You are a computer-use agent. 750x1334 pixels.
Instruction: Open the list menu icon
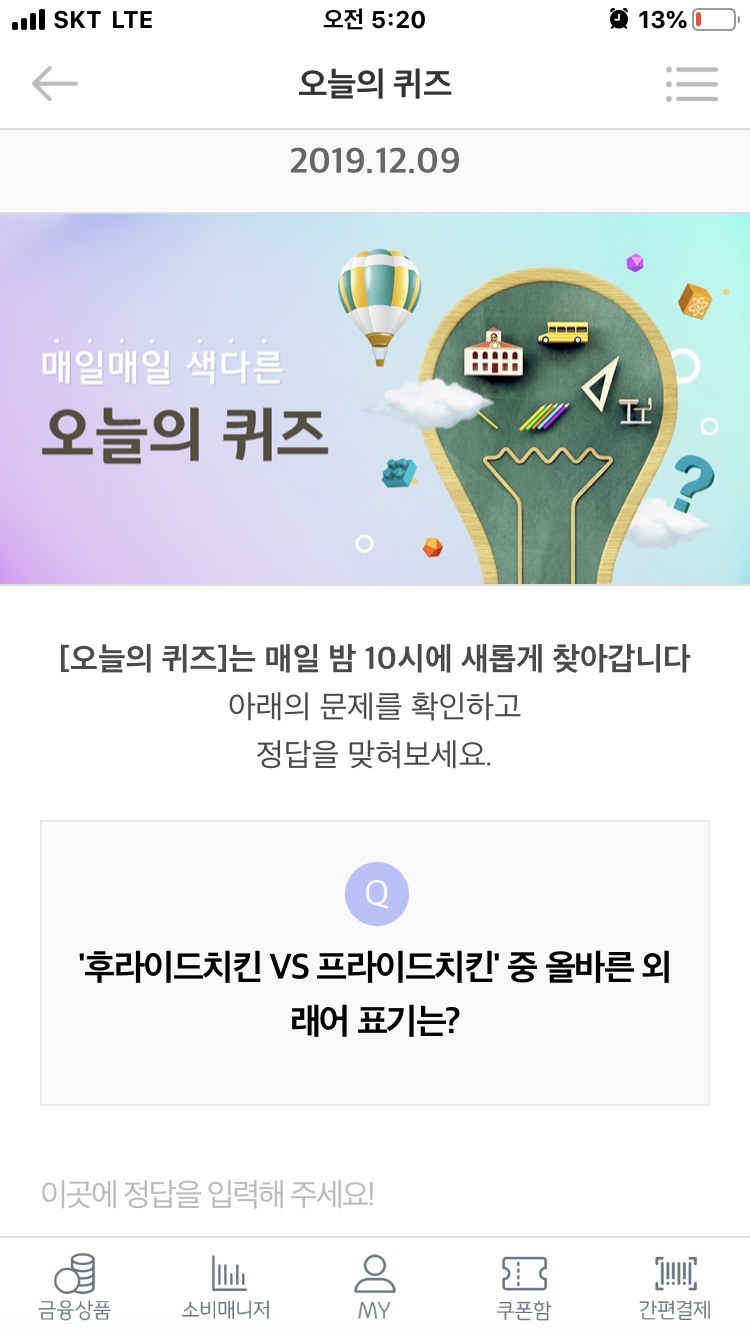coord(692,84)
